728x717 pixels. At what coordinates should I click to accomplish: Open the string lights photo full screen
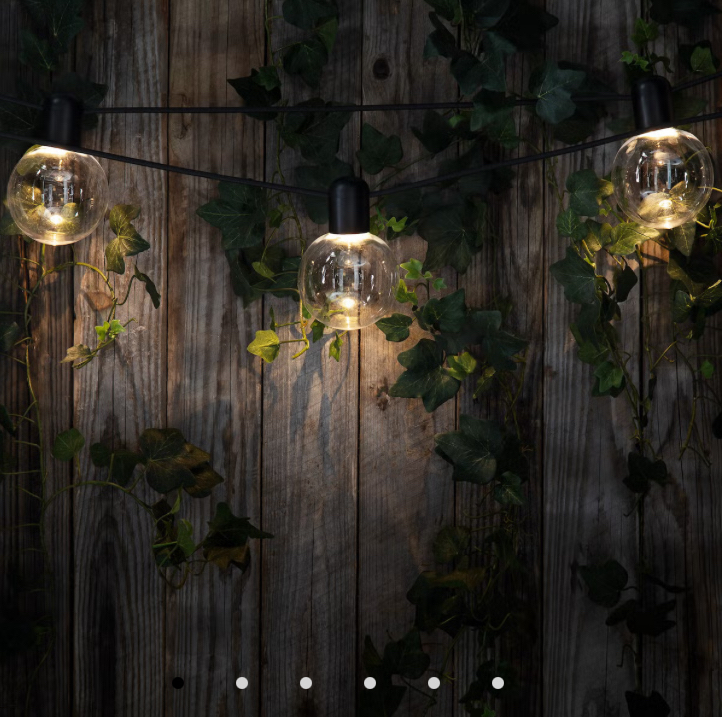point(364,340)
